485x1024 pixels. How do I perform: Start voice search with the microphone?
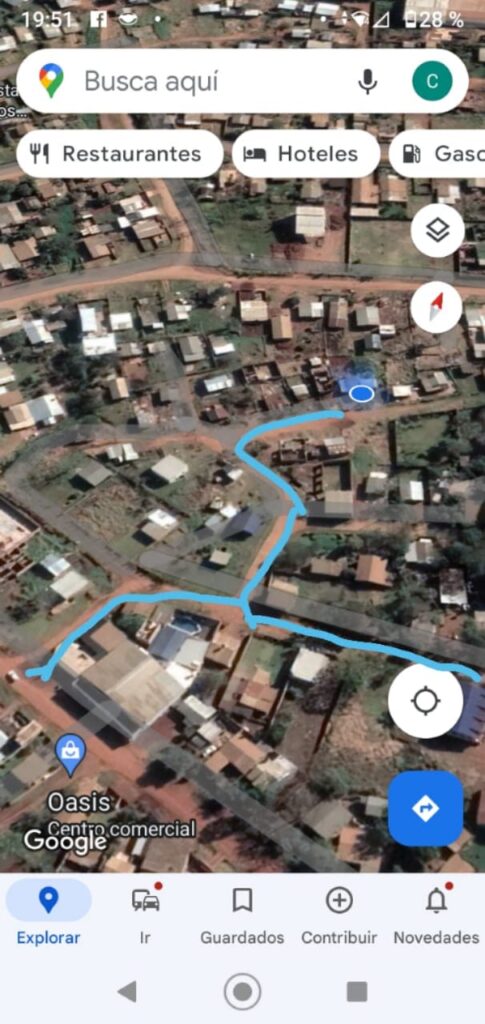368,82
